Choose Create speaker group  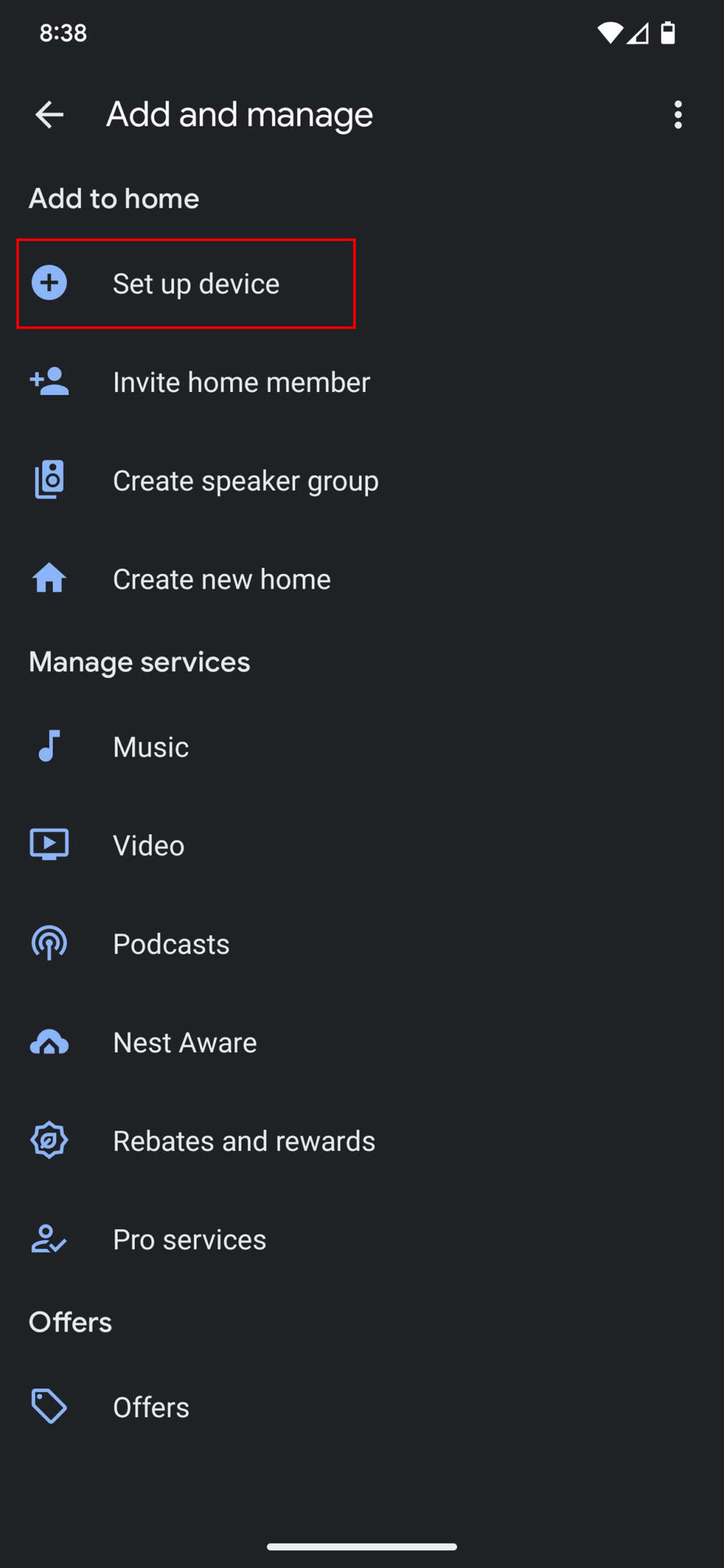click(245, 481)
